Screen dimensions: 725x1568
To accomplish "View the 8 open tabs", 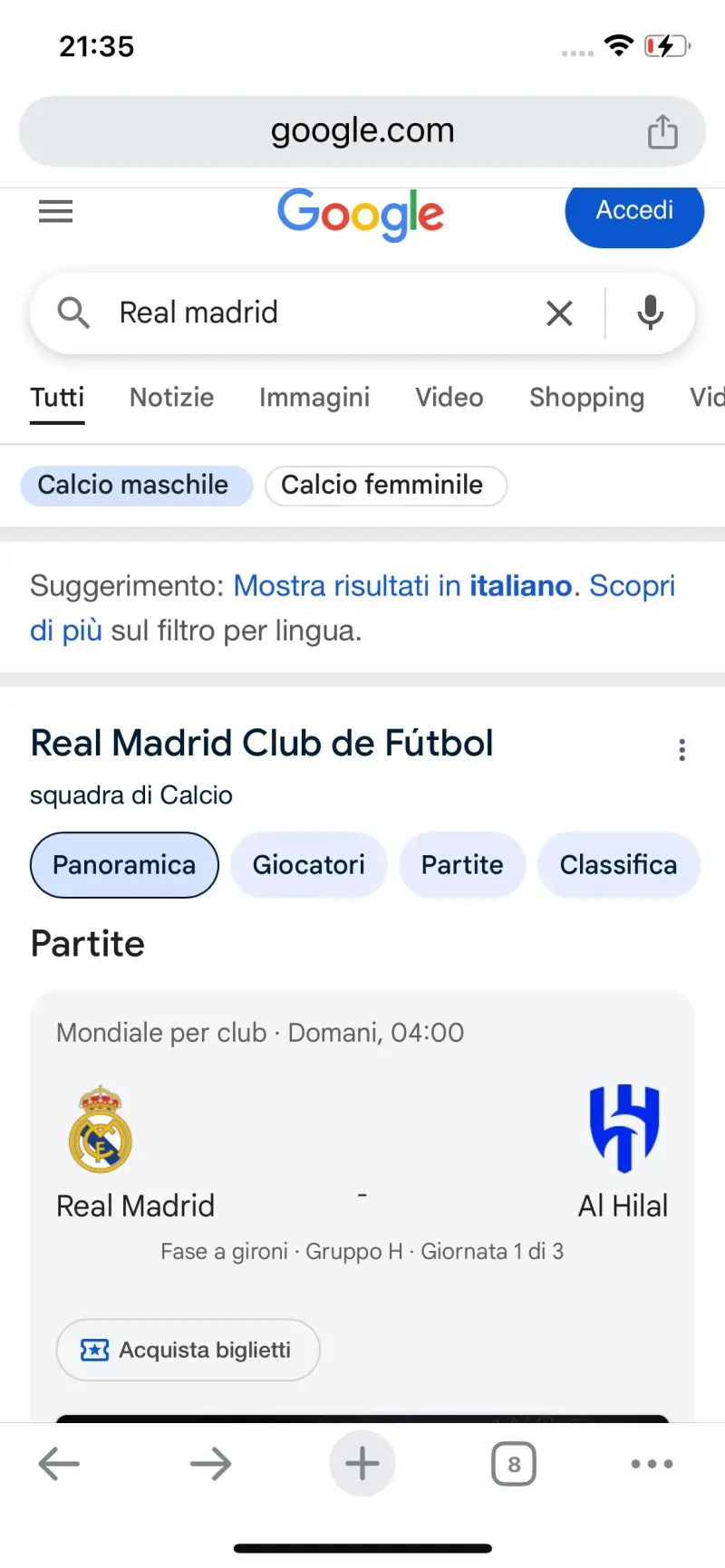I will coord(514,1464).
